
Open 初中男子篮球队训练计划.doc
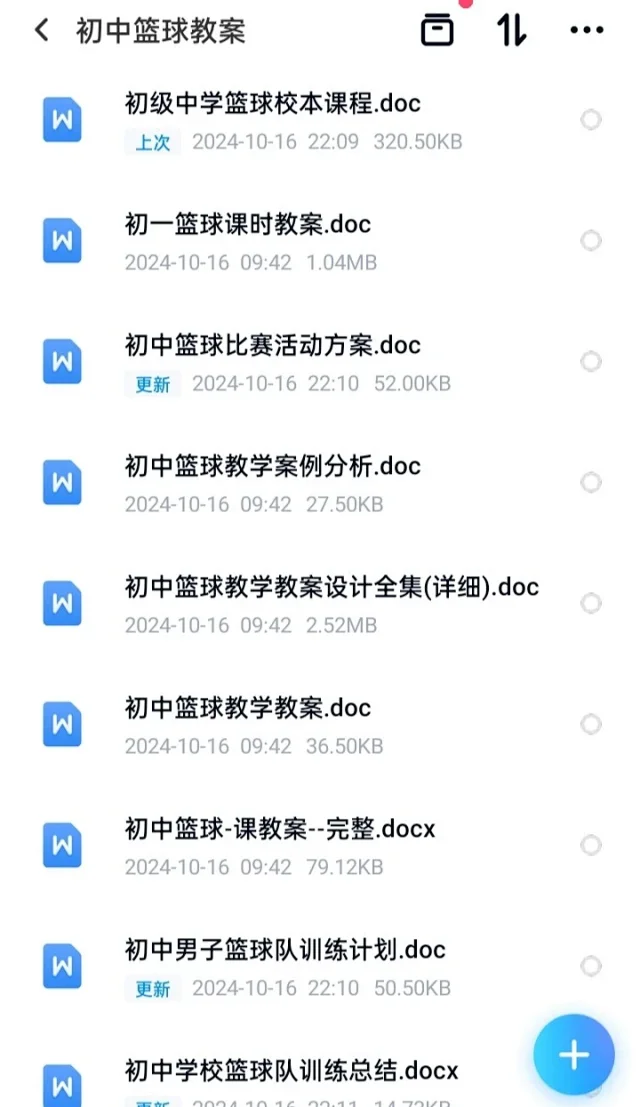point(284,950)
